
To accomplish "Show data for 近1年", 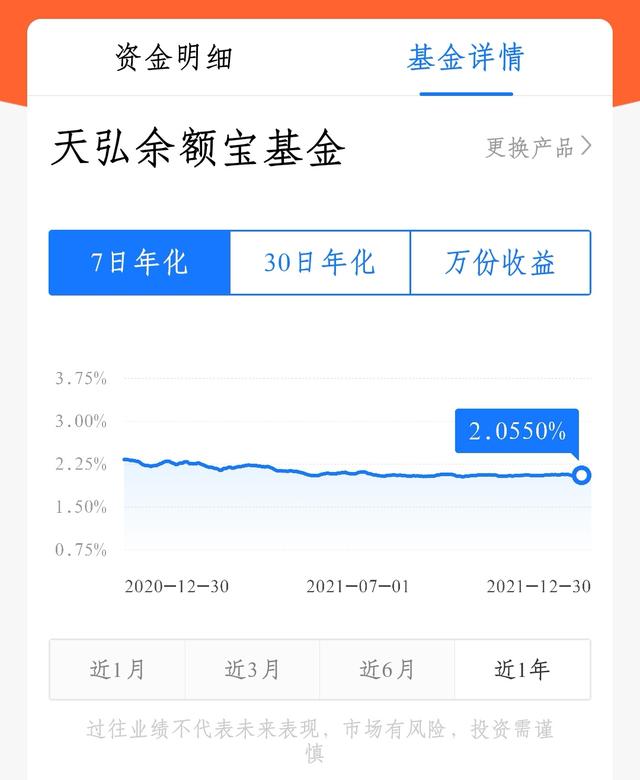I will 522,670.
